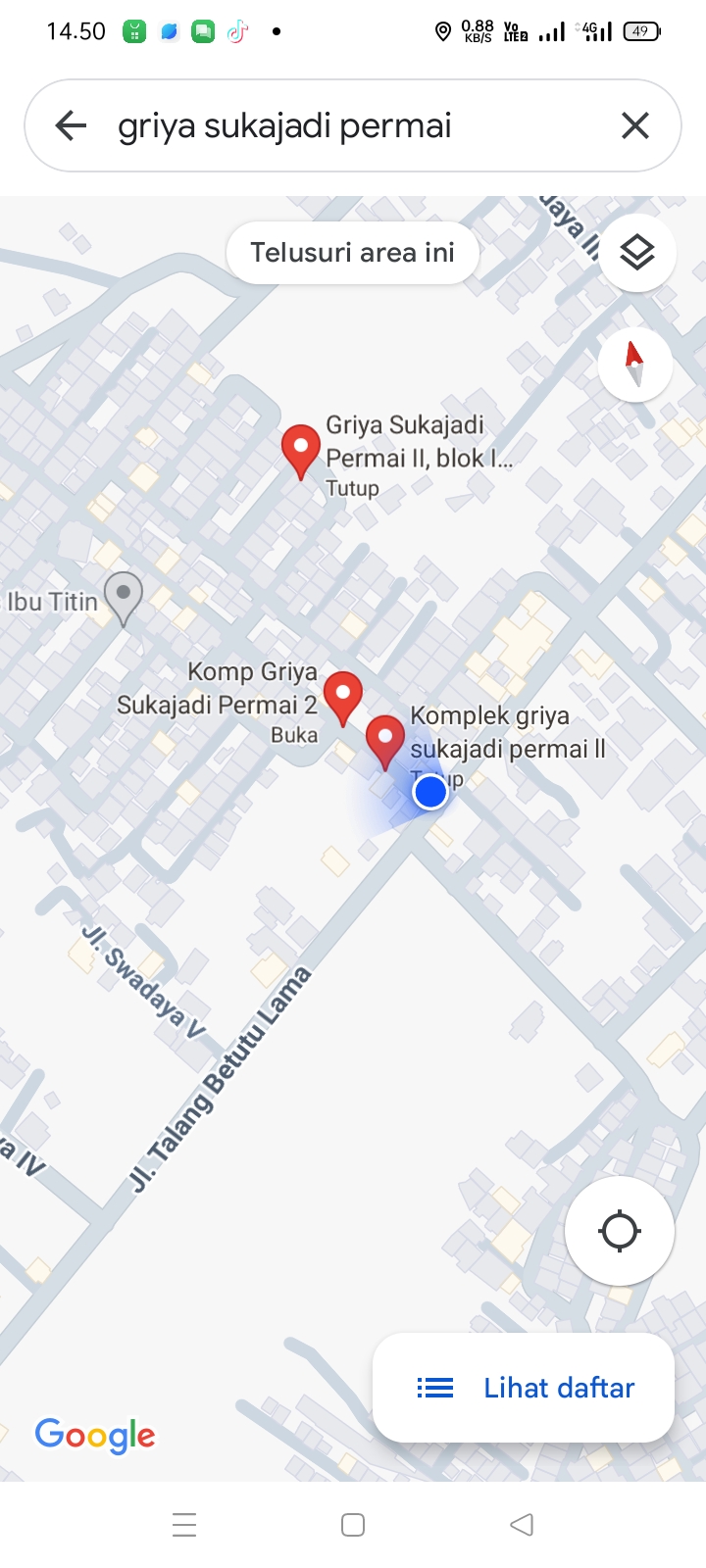
Task: Reset map orientation with compass
Action: click(x=635, y=364)
